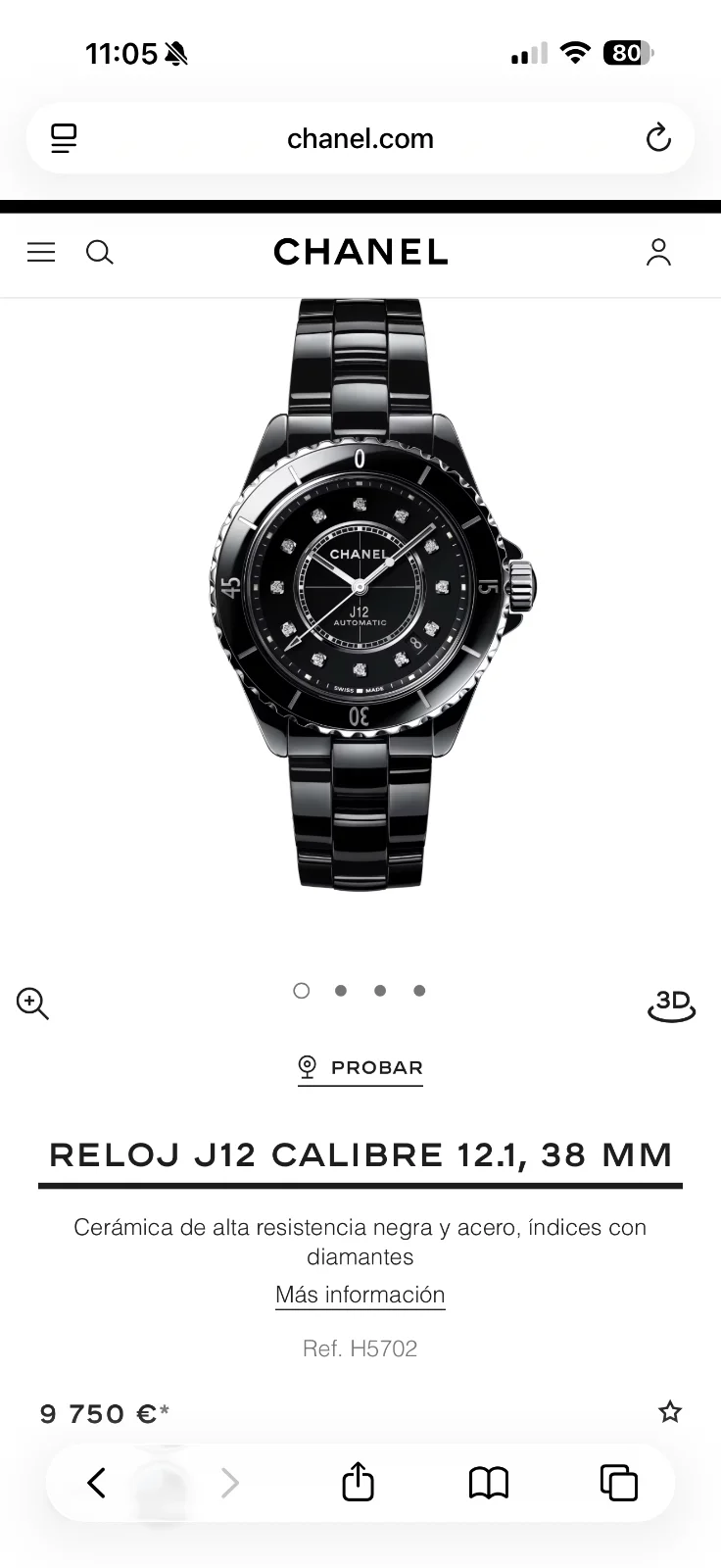Select the second image dot indicator
The image size is (721, 1568).
341,991
